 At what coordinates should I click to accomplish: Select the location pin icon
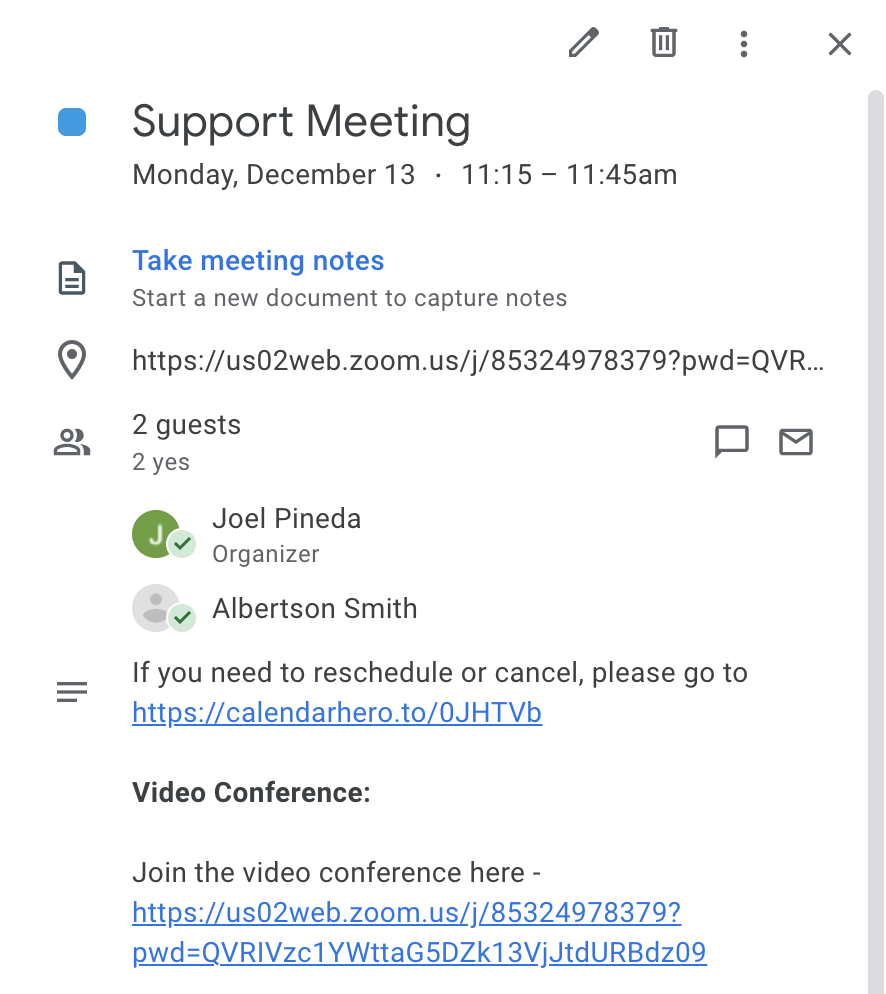[x=71, y=360]
